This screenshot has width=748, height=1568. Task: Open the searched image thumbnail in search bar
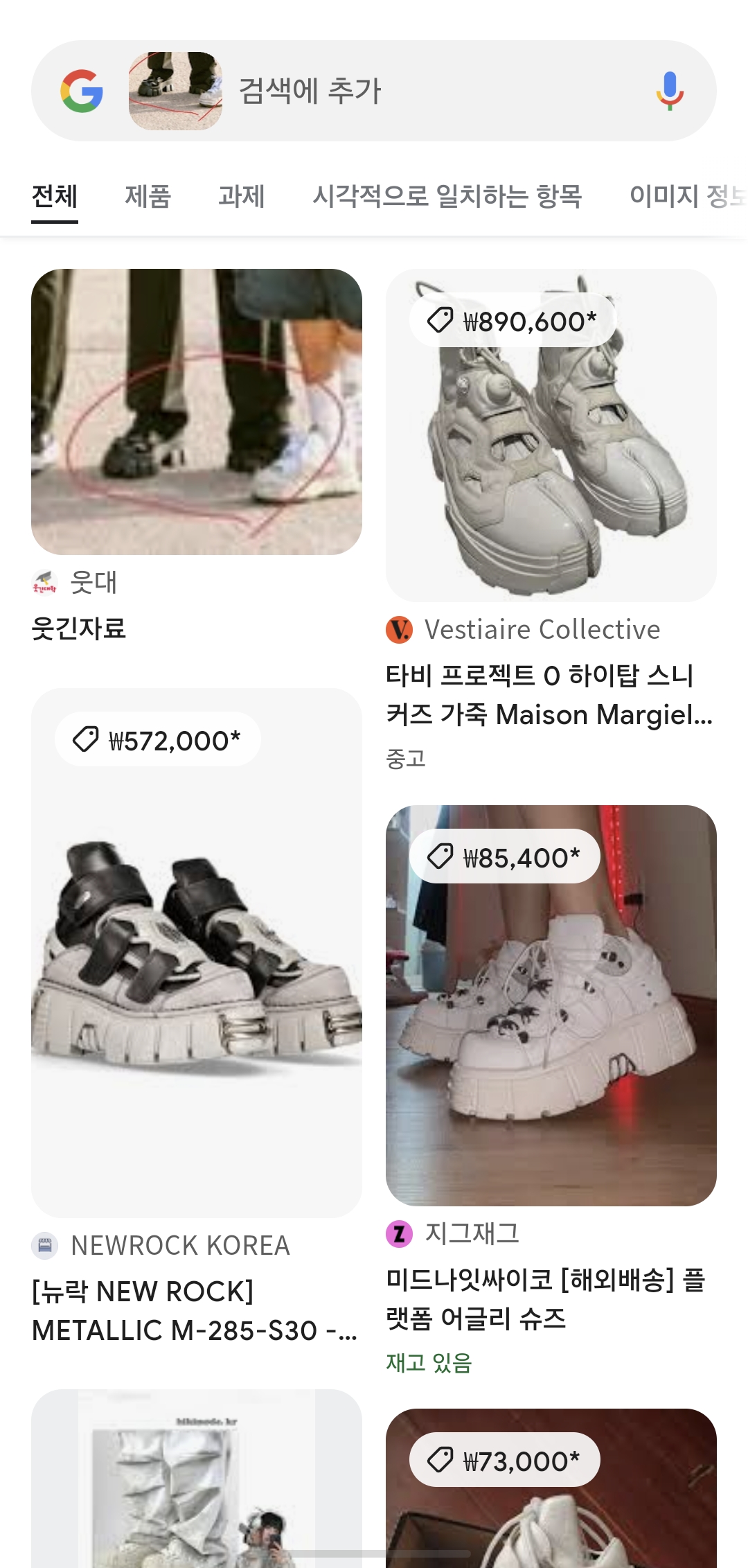(175, 91)
